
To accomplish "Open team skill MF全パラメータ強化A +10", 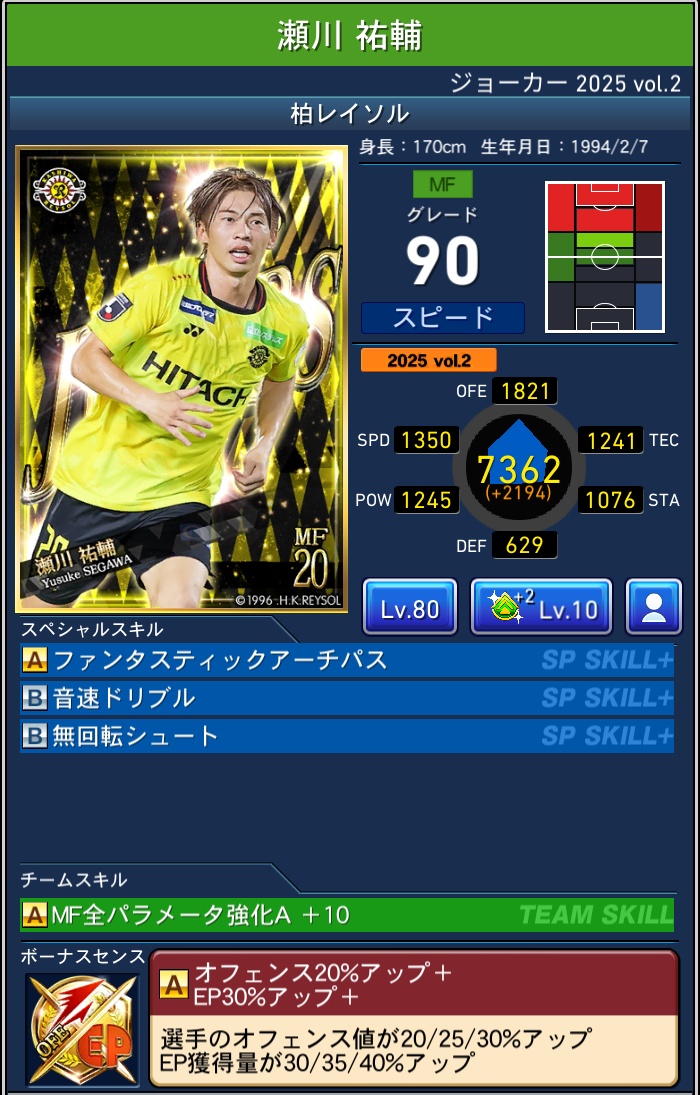I will 346,914.
